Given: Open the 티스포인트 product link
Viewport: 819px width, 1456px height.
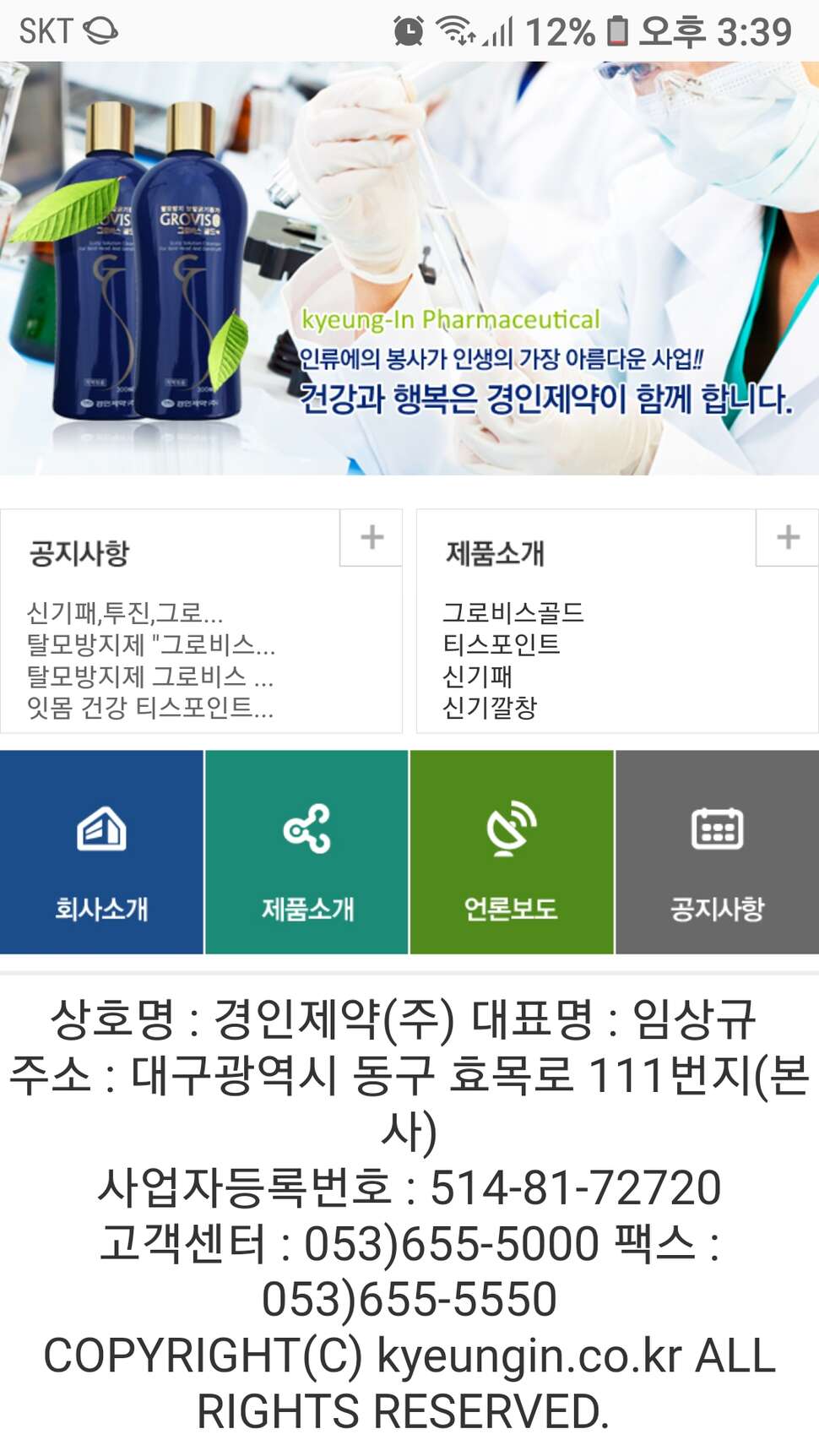Looking at the screenshot, I should point(502,644).
